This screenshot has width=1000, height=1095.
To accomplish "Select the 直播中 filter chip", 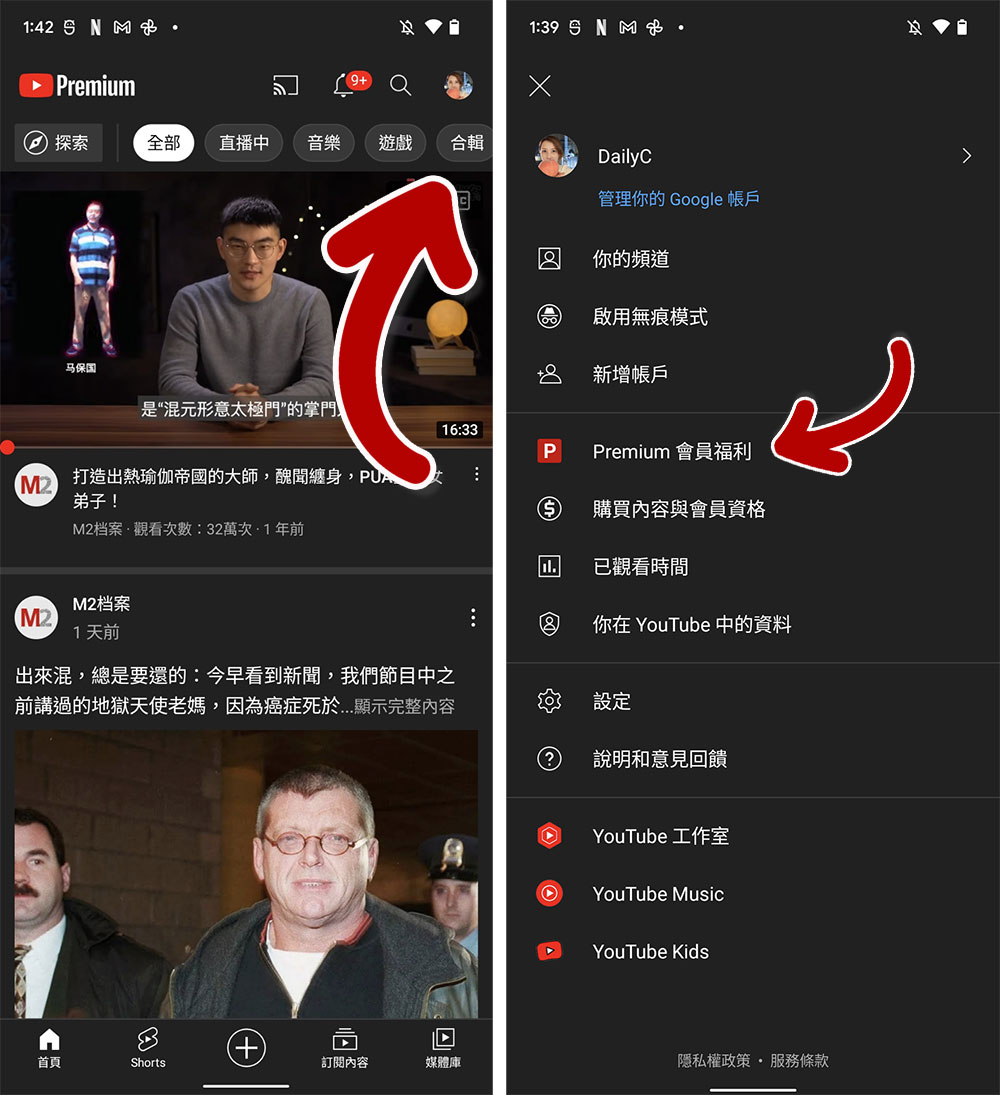I will click(x=244, y=143).
